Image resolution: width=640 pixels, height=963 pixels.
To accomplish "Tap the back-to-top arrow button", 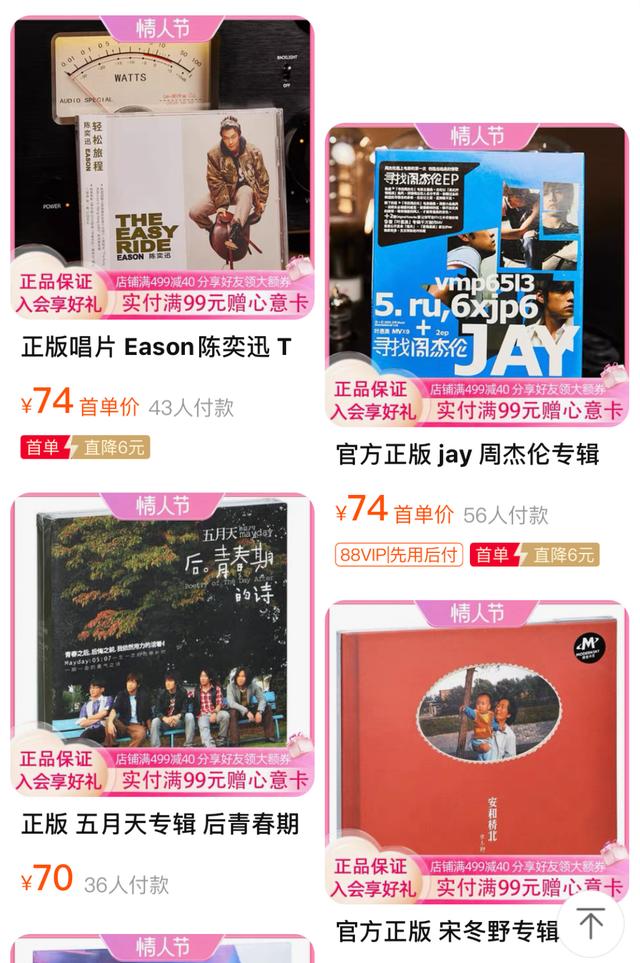I will tap(591, 924).
